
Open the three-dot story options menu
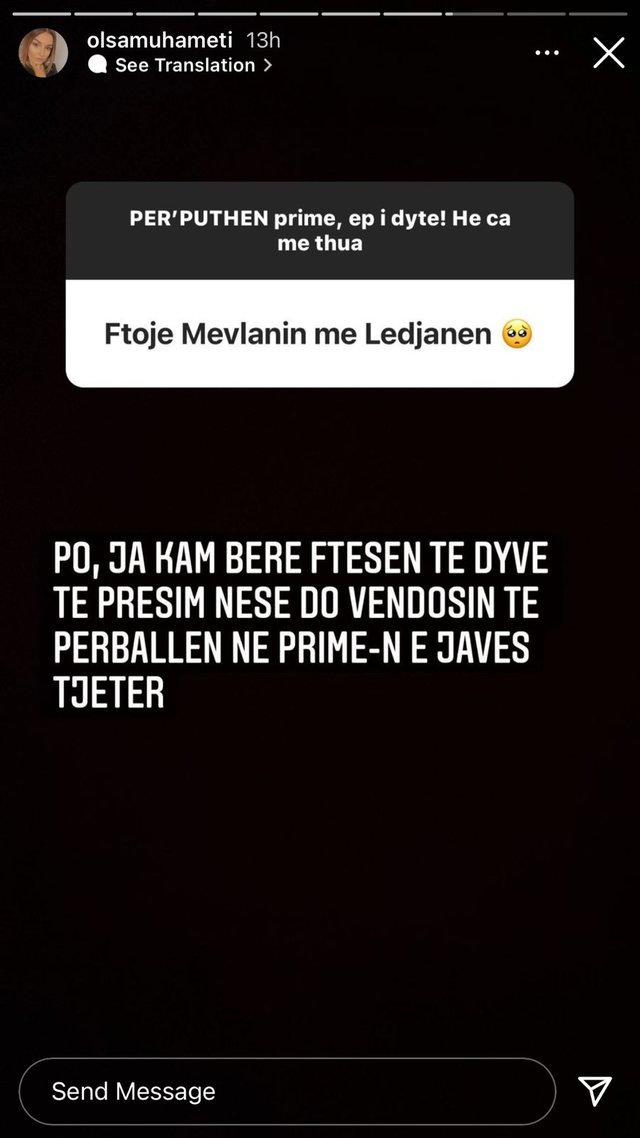click(547, 53)
